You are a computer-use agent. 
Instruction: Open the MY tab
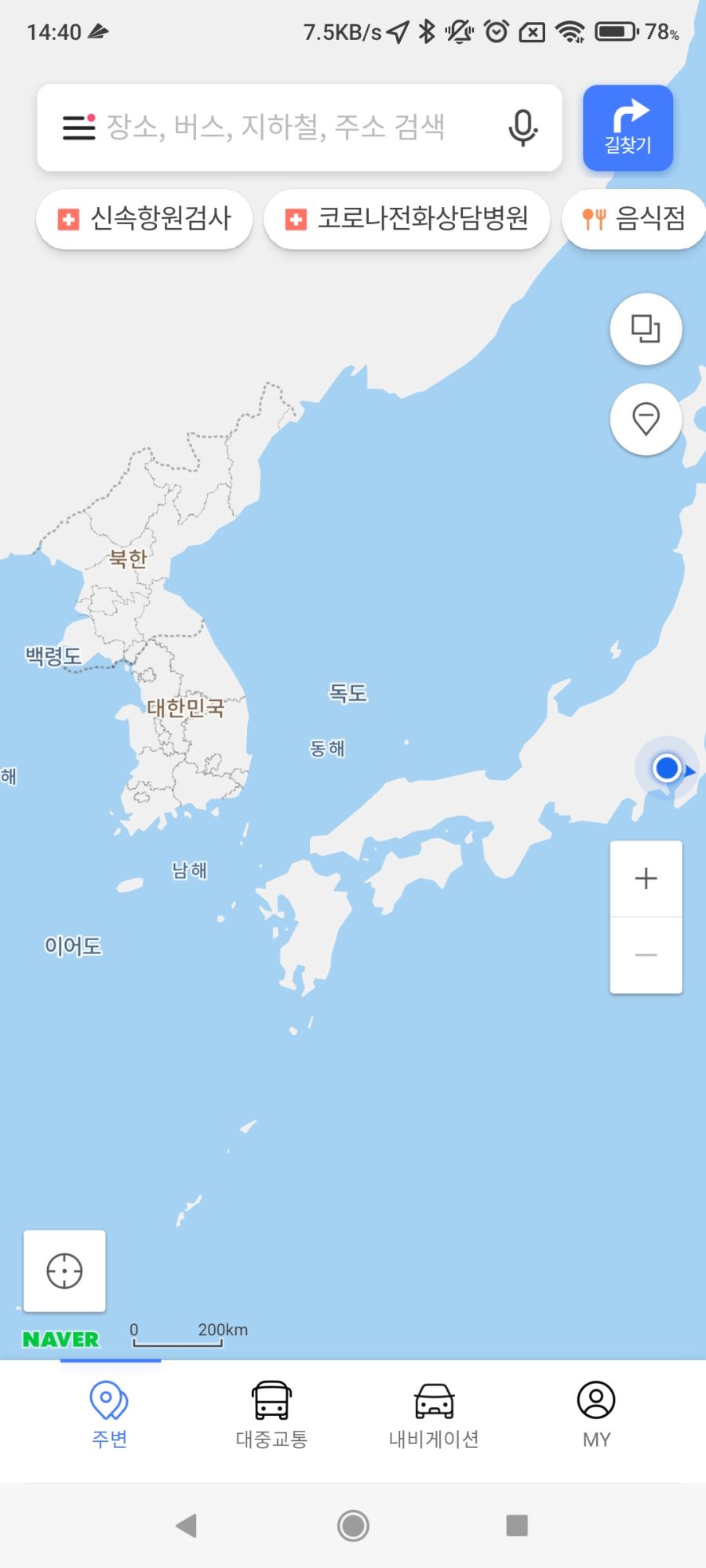[x=596, y=1415]
